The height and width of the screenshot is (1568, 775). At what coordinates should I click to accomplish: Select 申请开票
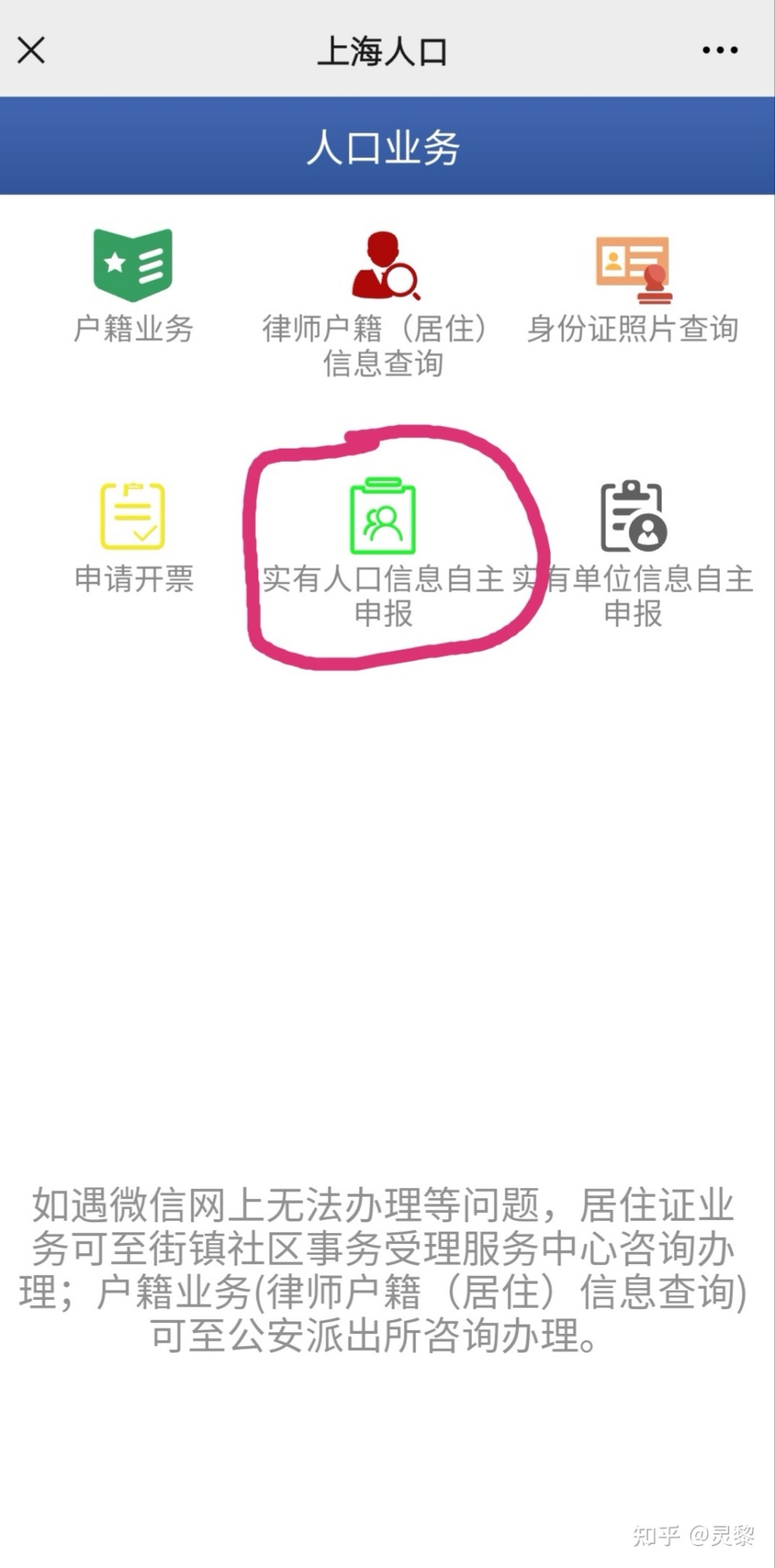pyautogui.click(x=133, y=536)
